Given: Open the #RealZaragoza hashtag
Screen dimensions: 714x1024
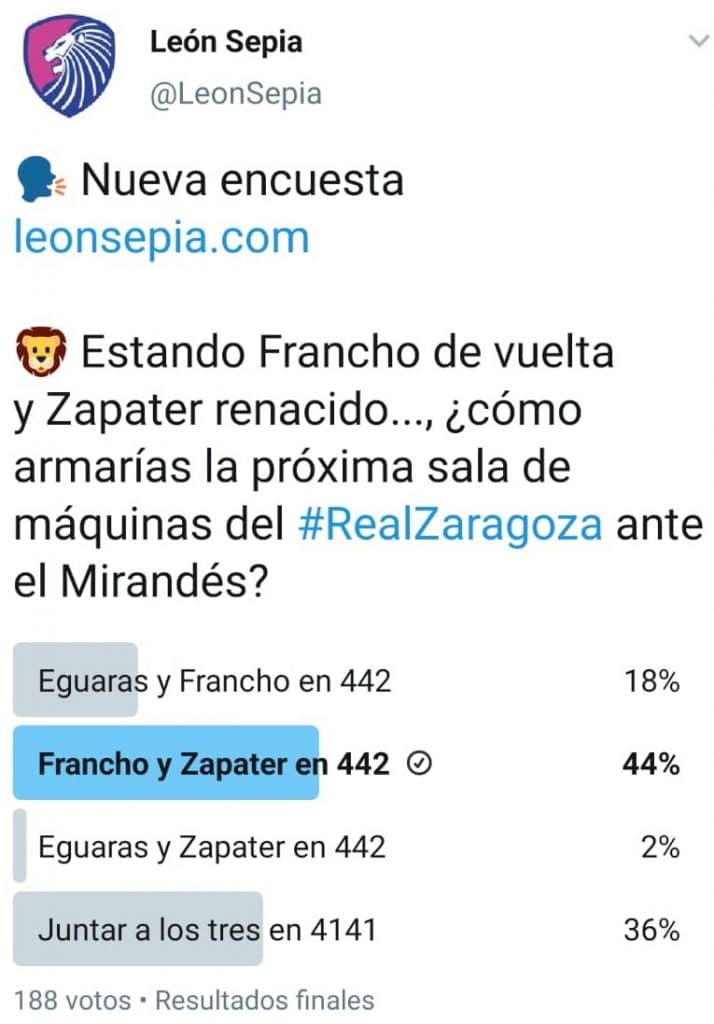Looking at the screenshot, I should click(x=454, y=524).
